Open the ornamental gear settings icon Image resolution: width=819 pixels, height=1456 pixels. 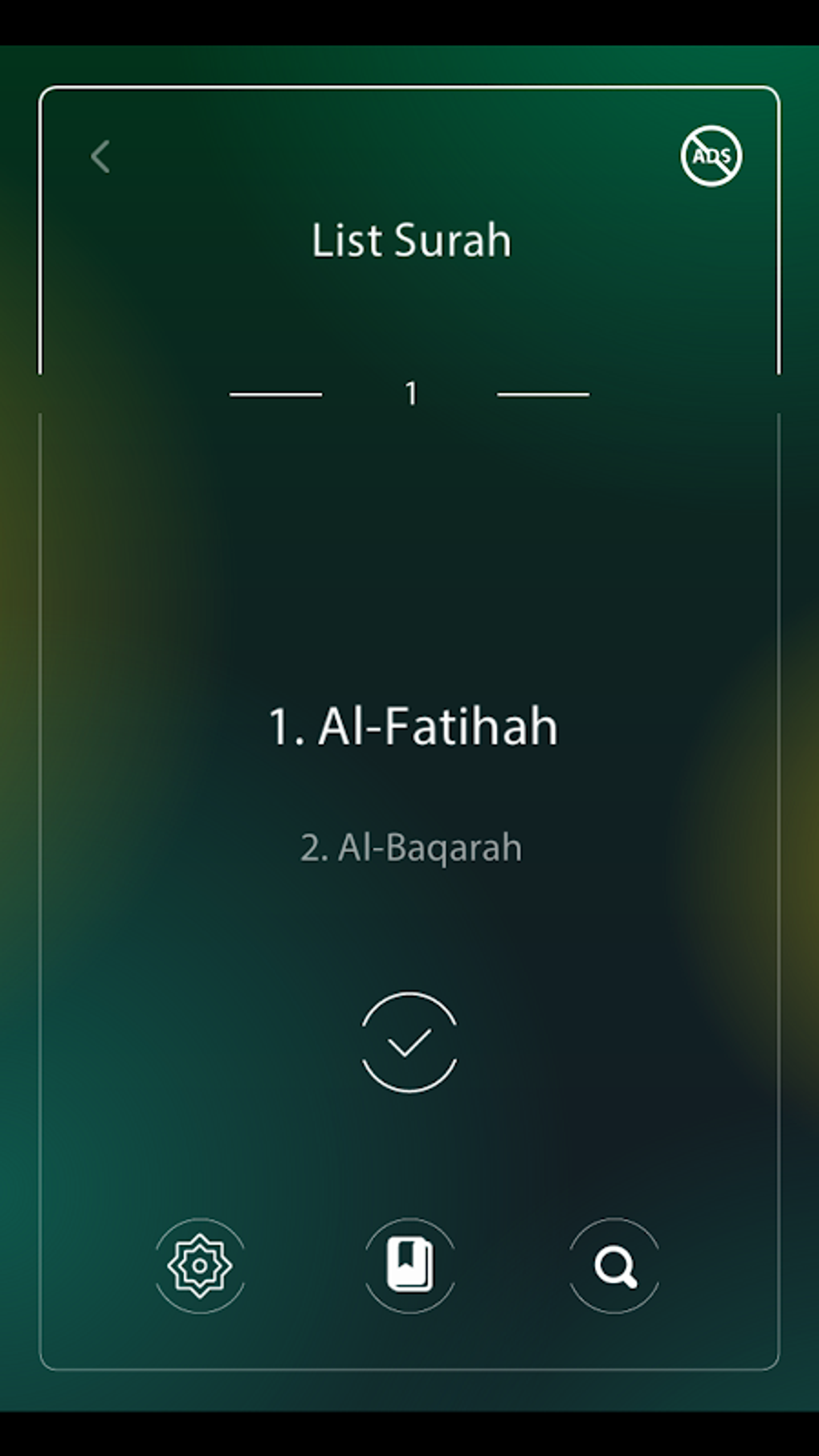point(199,1266)
